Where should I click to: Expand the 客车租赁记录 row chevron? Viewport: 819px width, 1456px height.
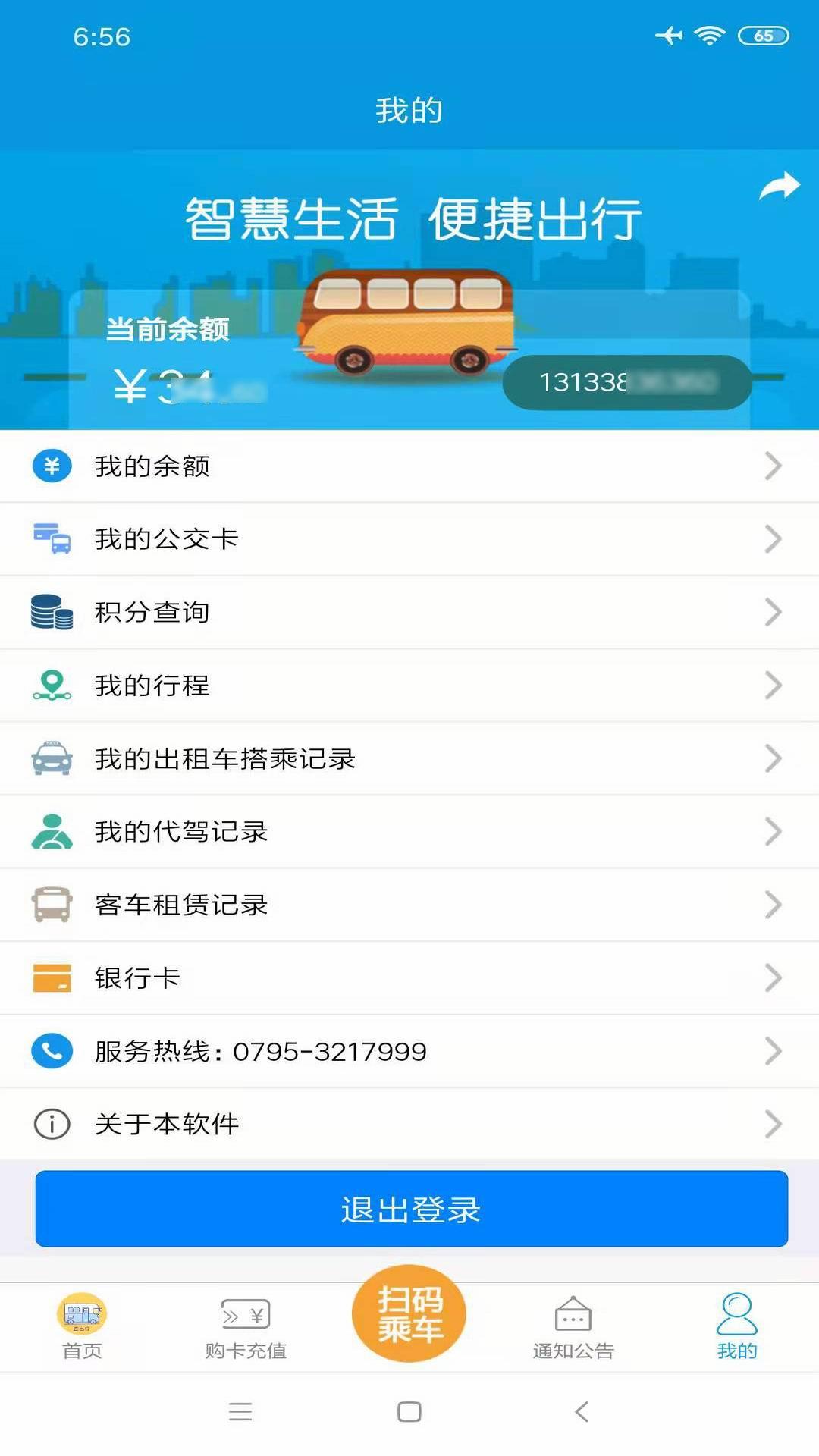tap(774, 904)
